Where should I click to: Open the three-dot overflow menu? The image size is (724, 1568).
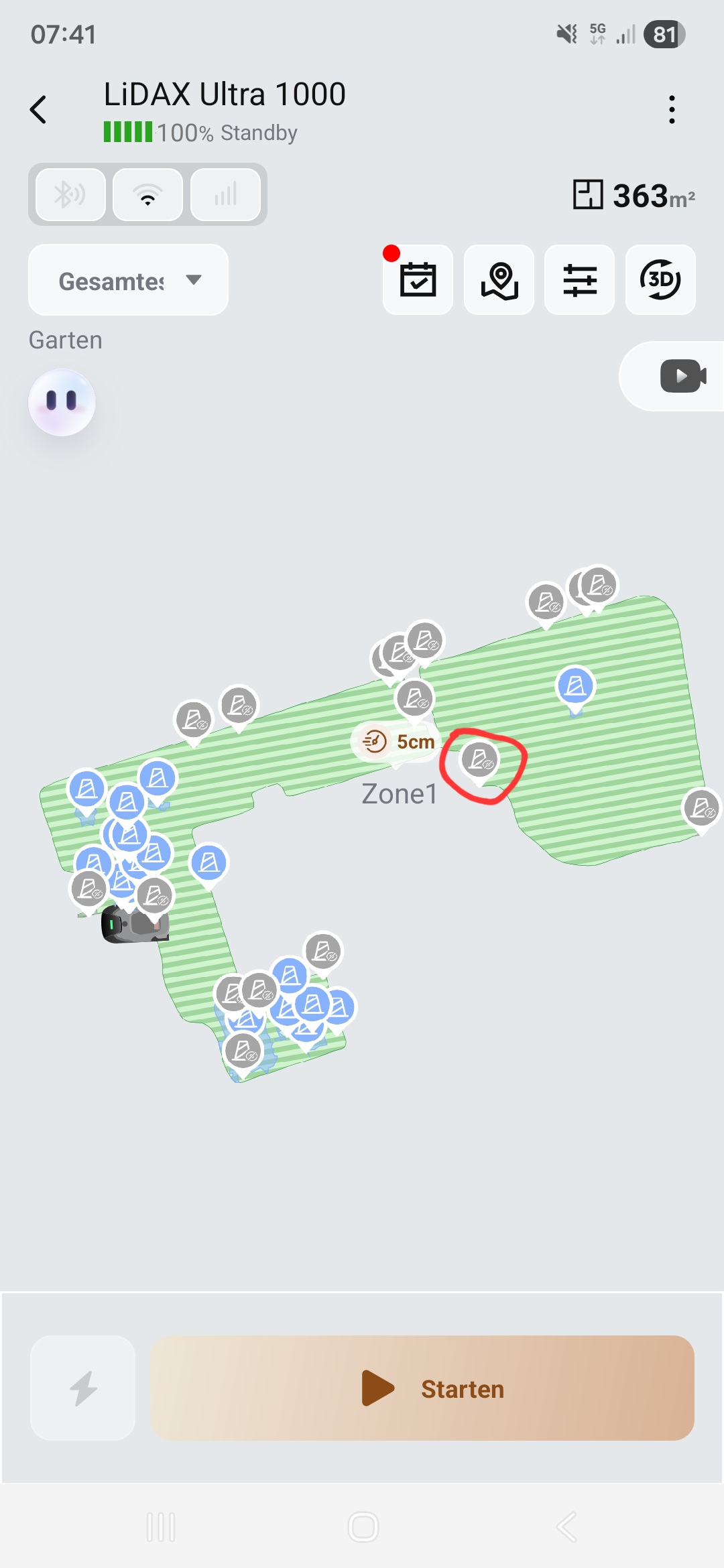pyautogui.click(x=672, y=109)
